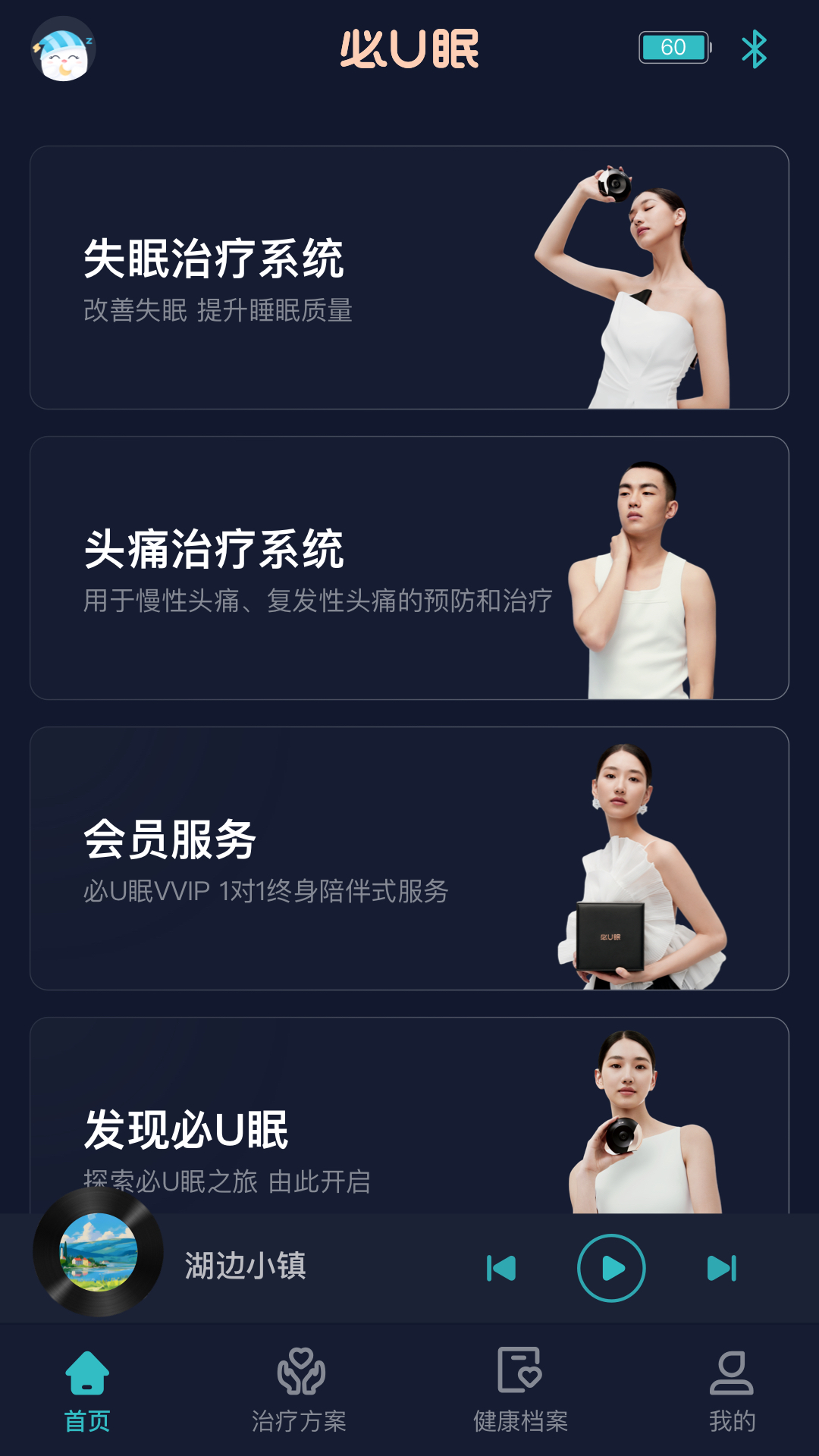Play the track 湖边小镇
This screenshot has height=1456, width=819.
point(611,1268)
